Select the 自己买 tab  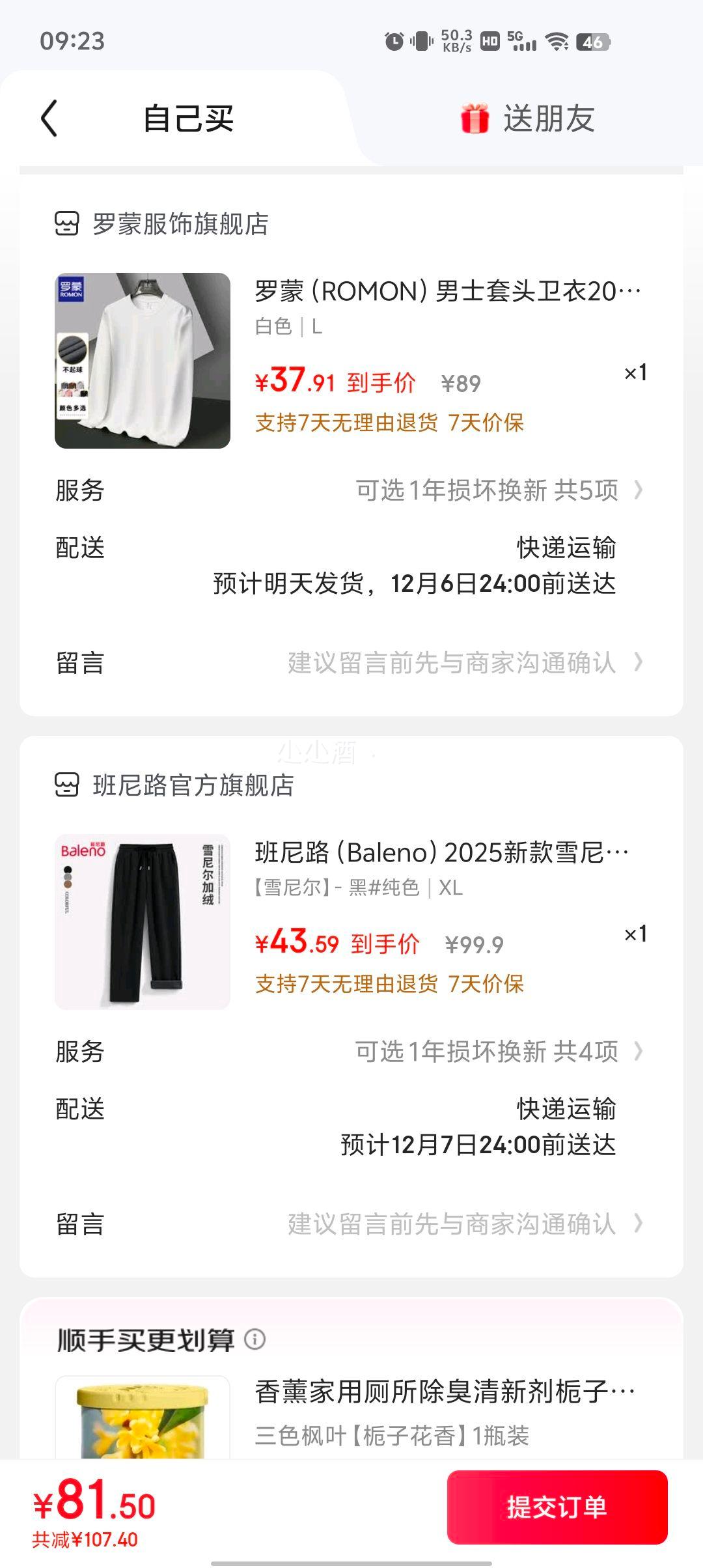pyautogui.click(x=188, y=119)
